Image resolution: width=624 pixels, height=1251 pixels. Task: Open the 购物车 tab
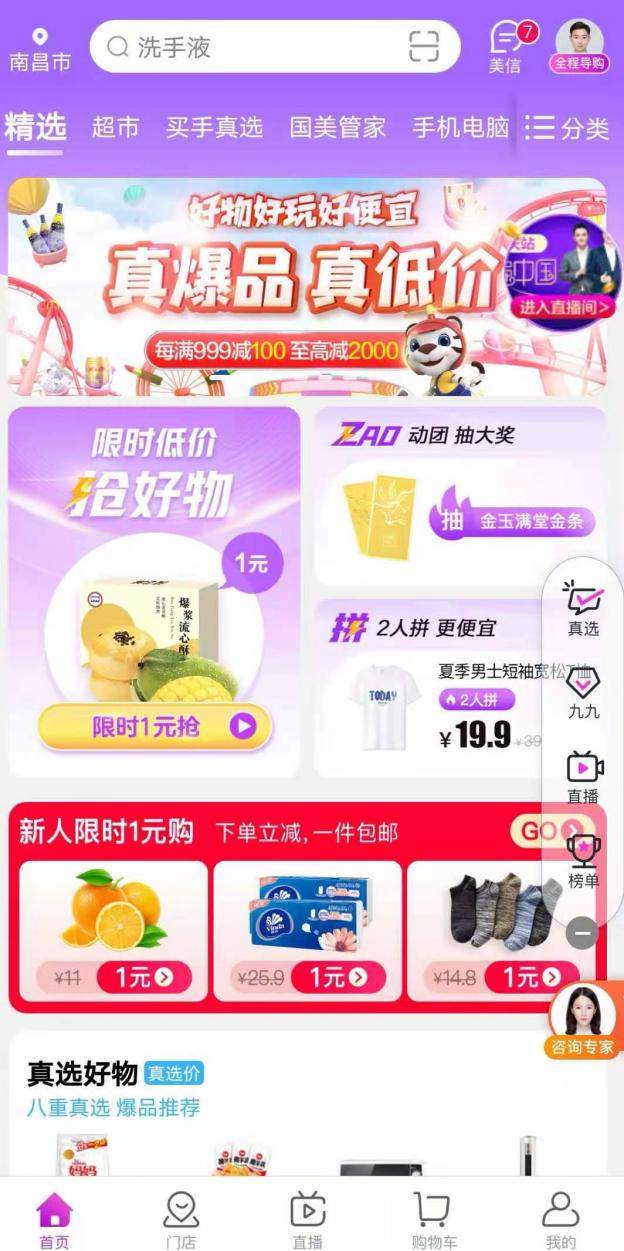point(434,1218)
